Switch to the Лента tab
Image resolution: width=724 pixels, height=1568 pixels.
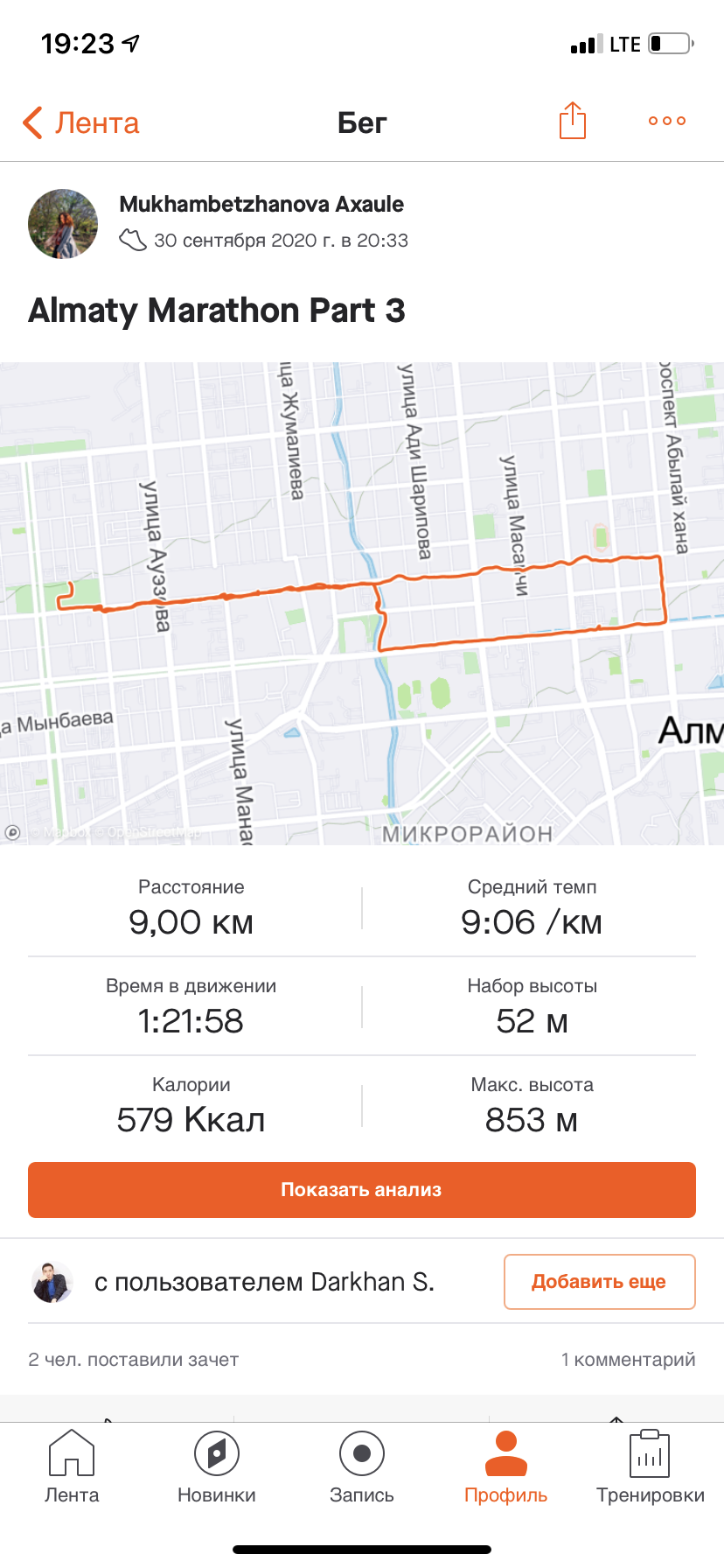72,1466
